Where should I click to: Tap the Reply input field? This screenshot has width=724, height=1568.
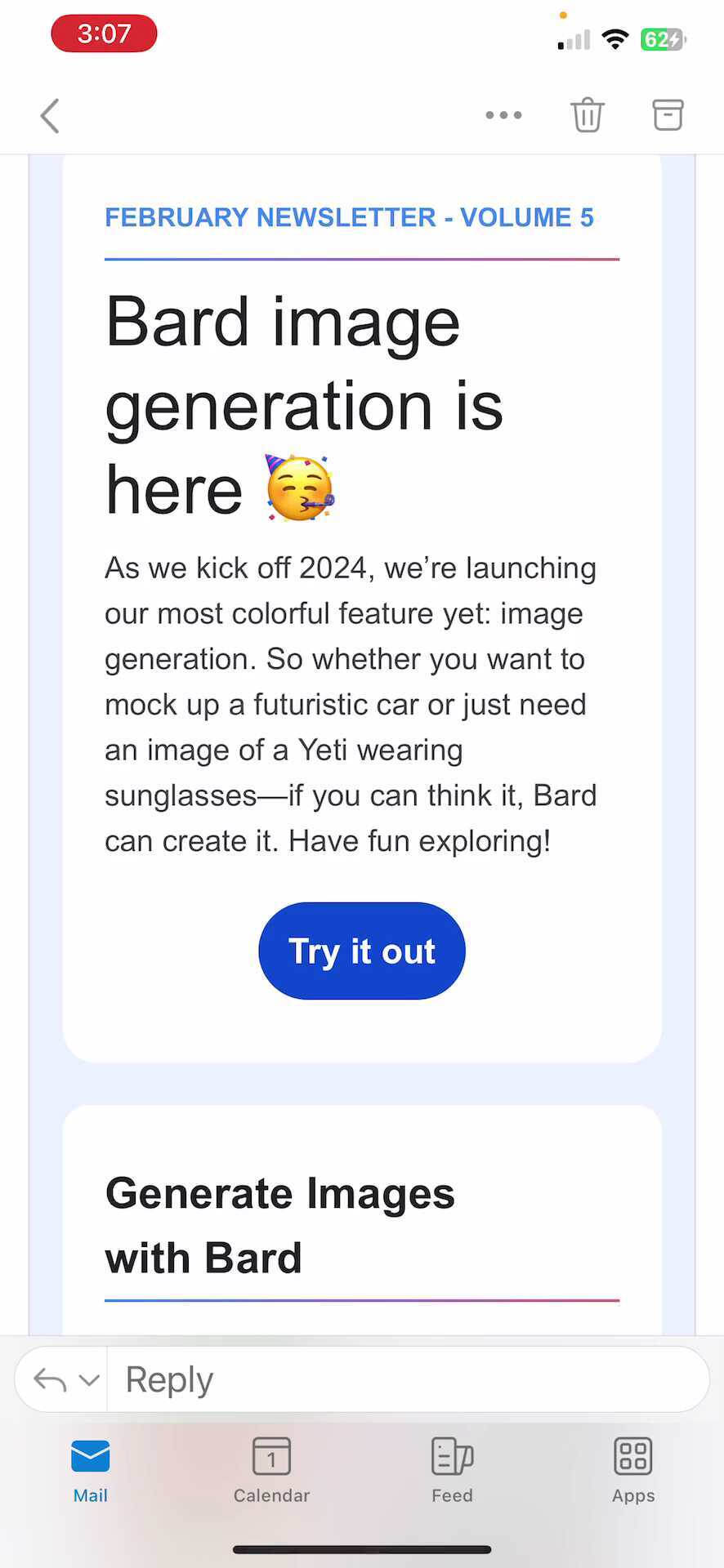tap(409, 1379)
